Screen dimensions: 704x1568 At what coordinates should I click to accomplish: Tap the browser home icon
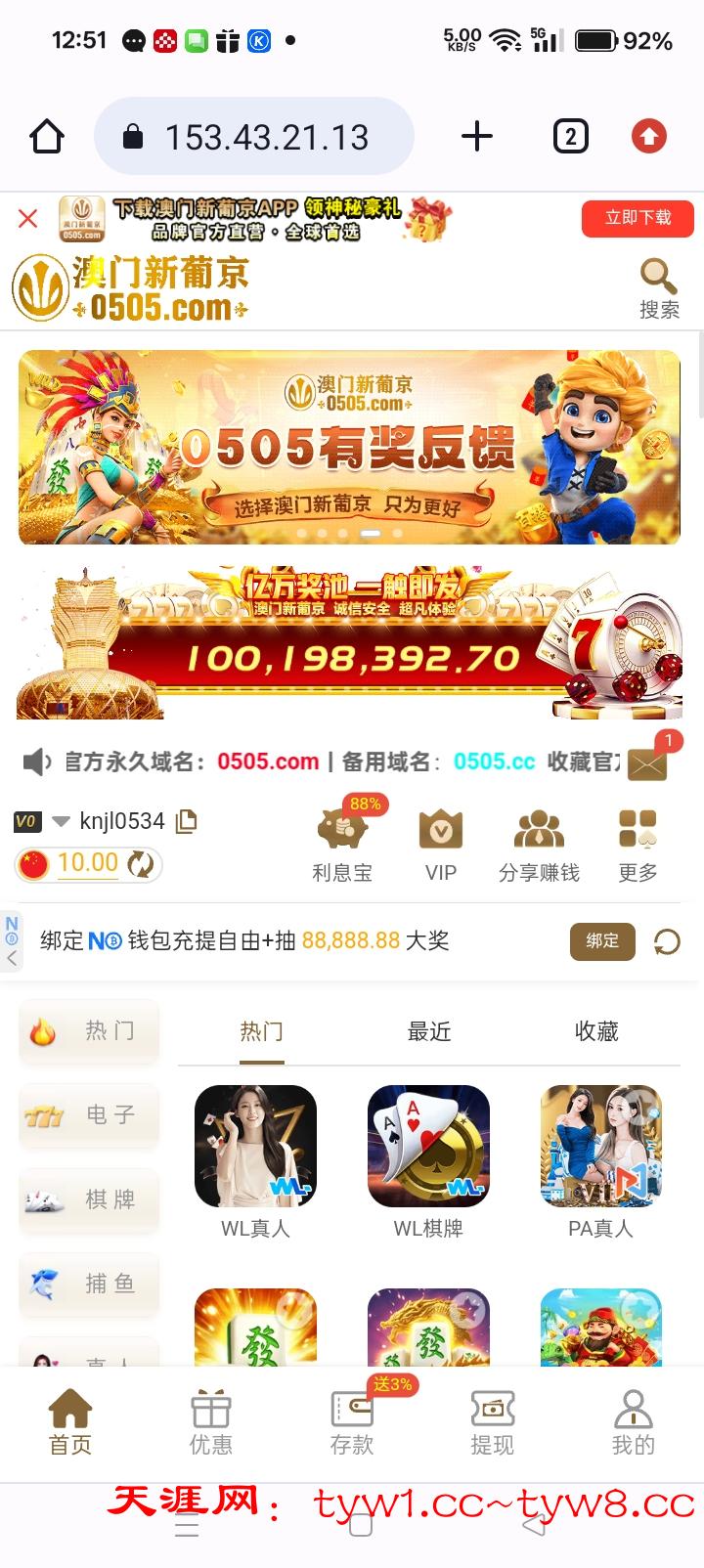click(x=47, y=137)
